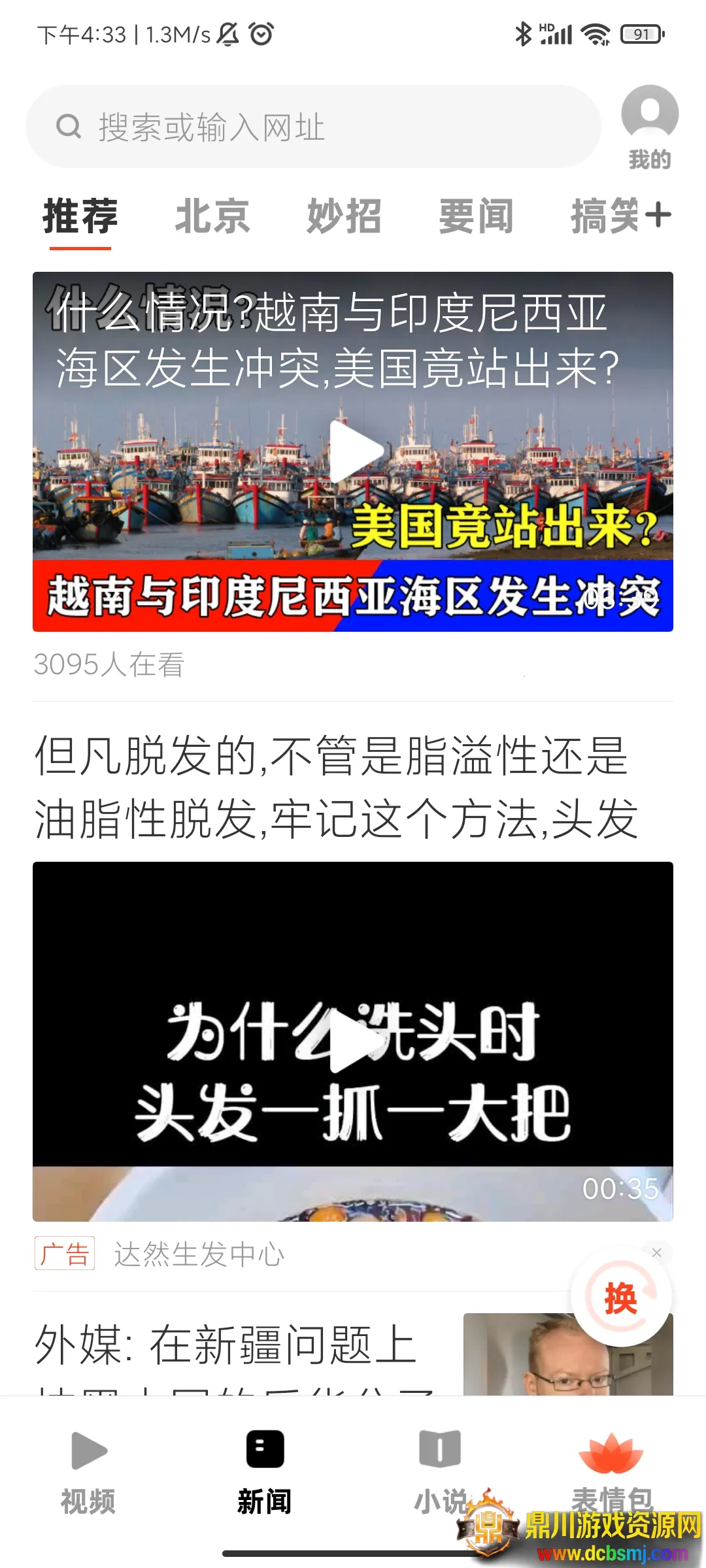This screenshot has width=706, height=1568.
Task: Open the plus icon to add channels
Action: pos(658,215)
